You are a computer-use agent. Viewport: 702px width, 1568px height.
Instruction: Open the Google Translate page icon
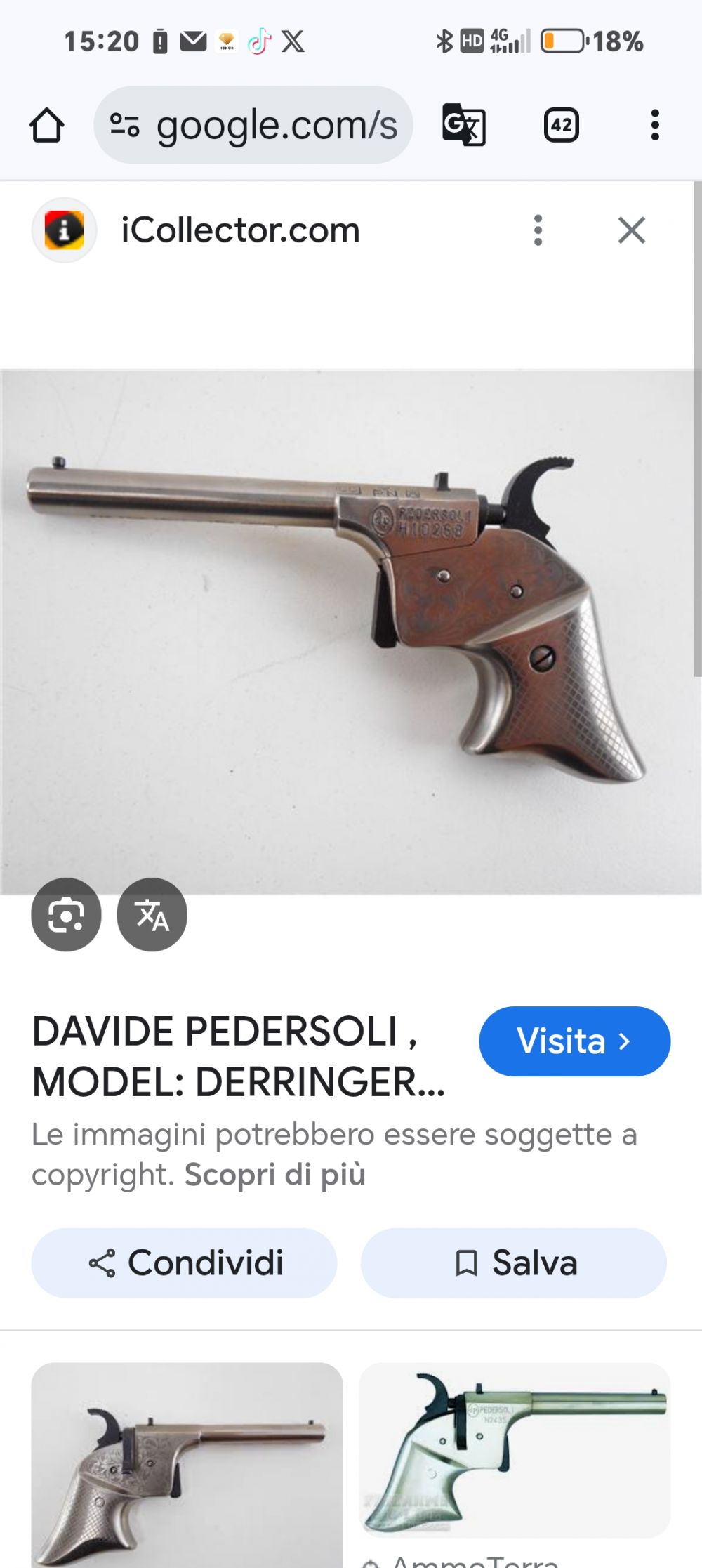pyautogui.click(x=463, y=126)
